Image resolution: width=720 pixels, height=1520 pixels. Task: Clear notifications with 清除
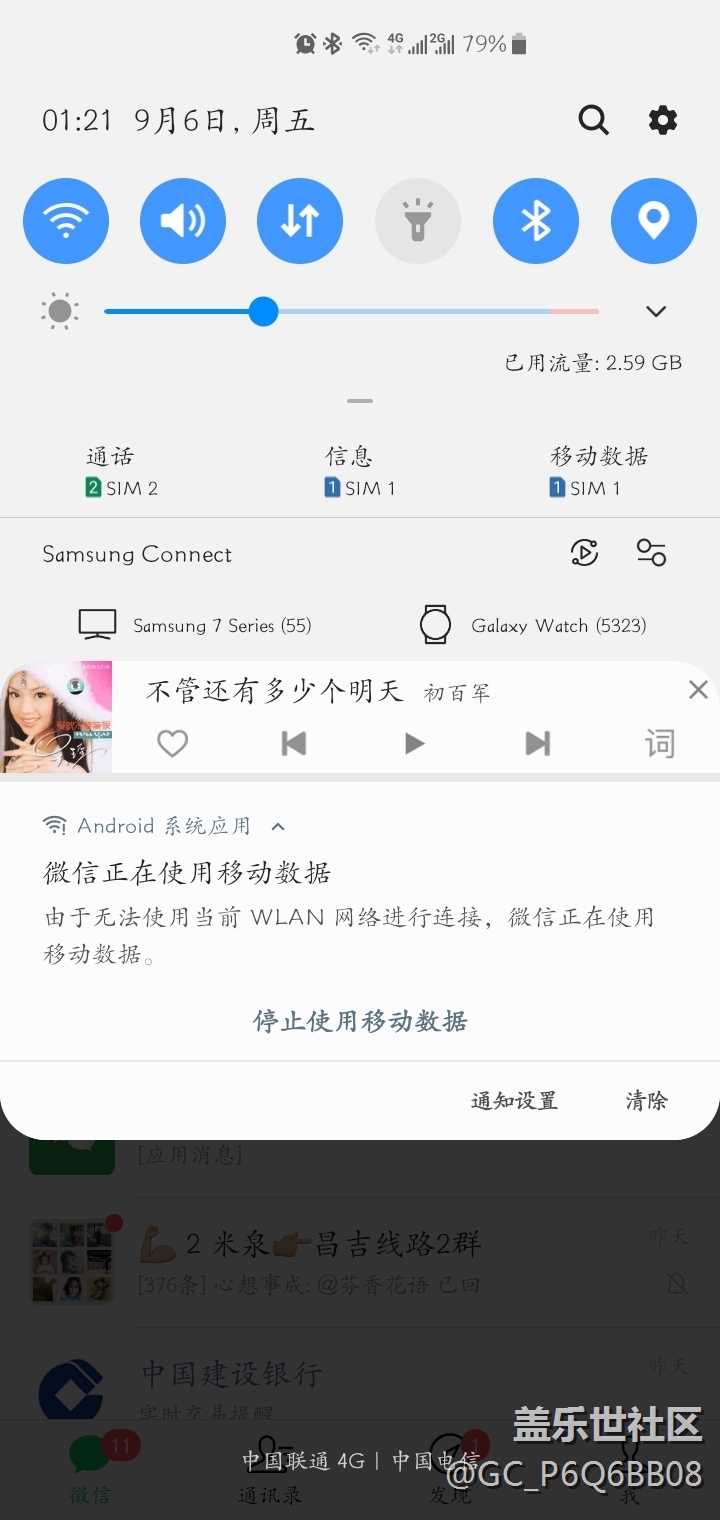[x=646, y=1101]
